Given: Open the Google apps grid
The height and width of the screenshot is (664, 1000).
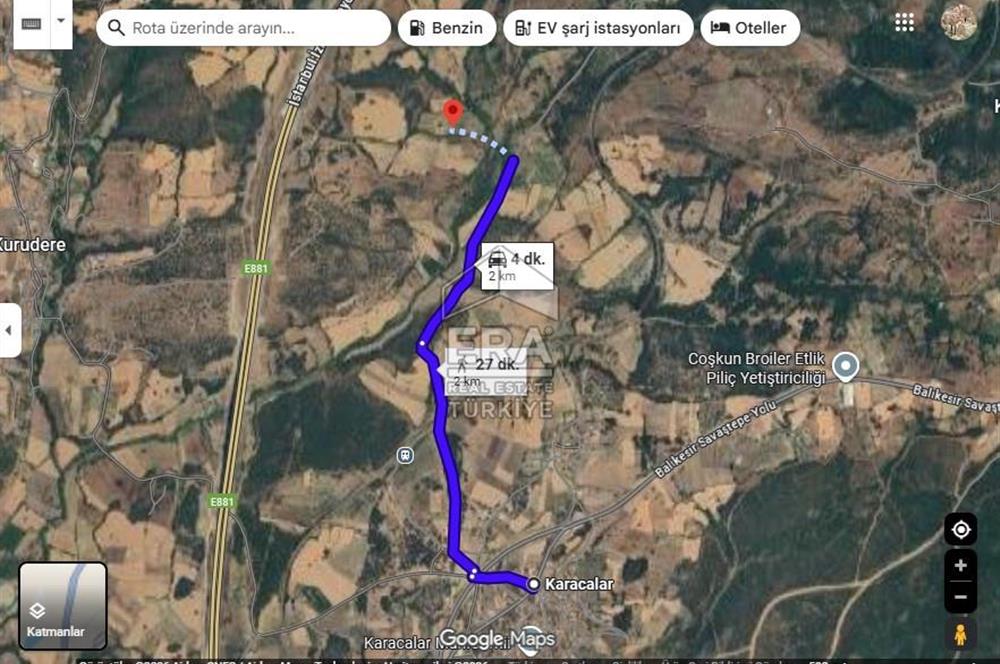Looking at the screenshot, I should point(904,23).
